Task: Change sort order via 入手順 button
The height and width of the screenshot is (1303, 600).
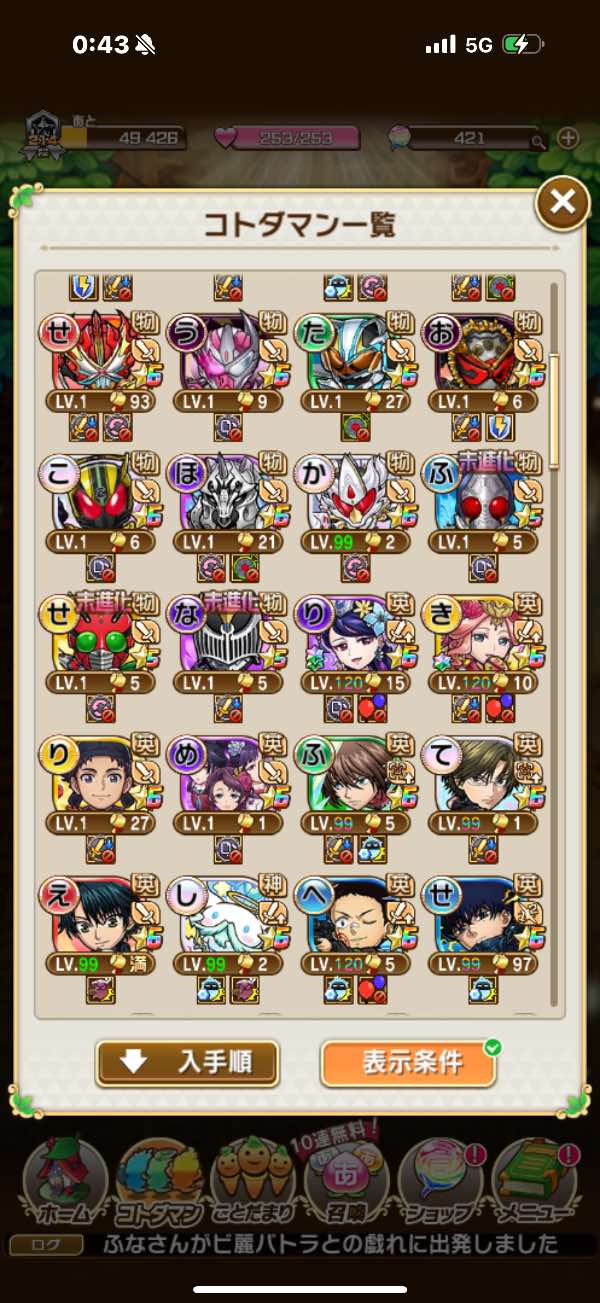Action: coord(187,1062)
